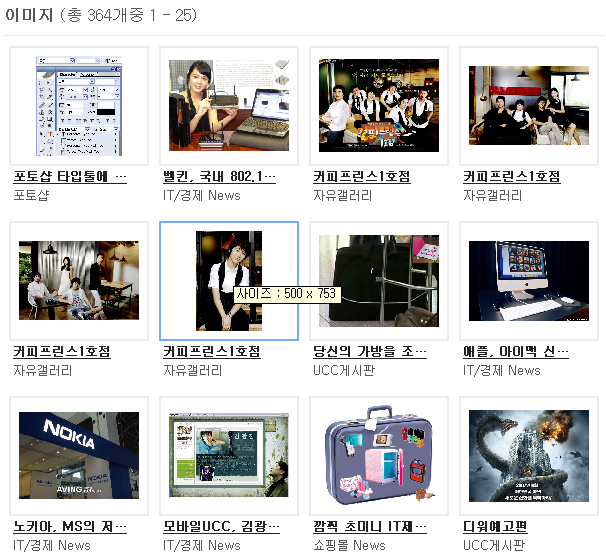Viewport: 606px width, 560px height.
Task: Tap the 깜찍 초미니 IT제 title link
Action: (x=370, y=527)
